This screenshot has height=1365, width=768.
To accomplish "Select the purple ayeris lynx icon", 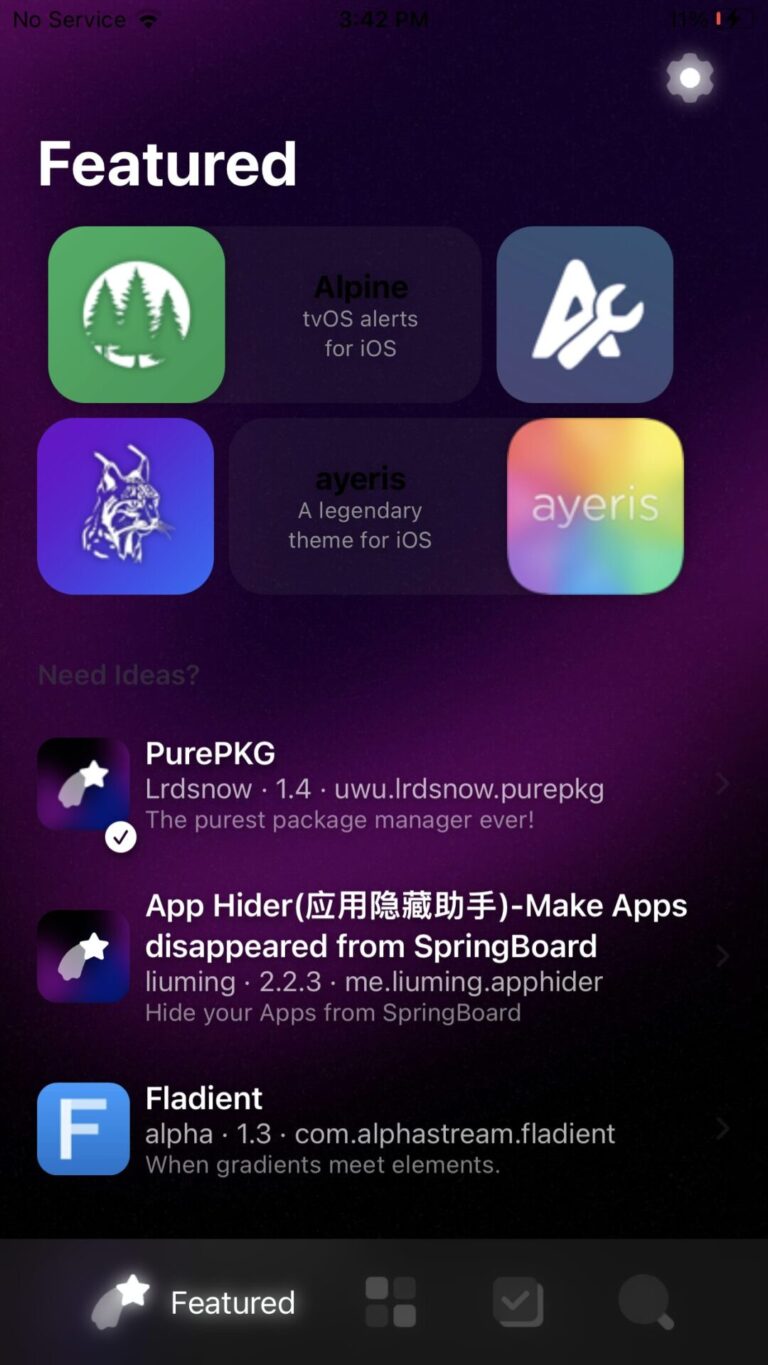I will click(126, 505).
